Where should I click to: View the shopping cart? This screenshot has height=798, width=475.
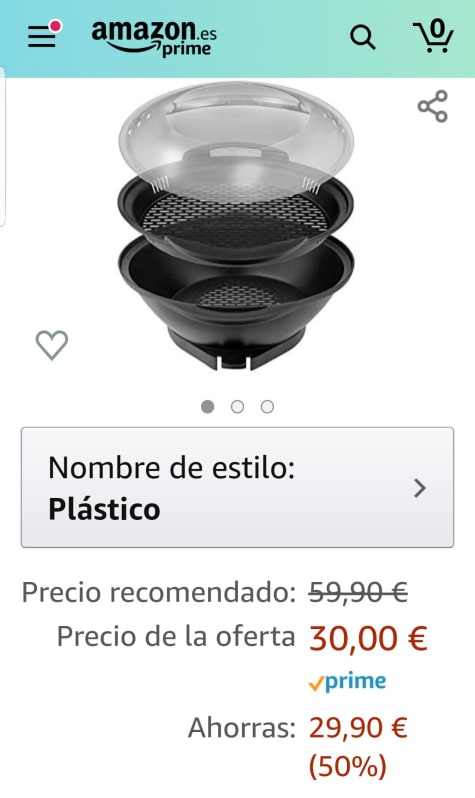433,36
